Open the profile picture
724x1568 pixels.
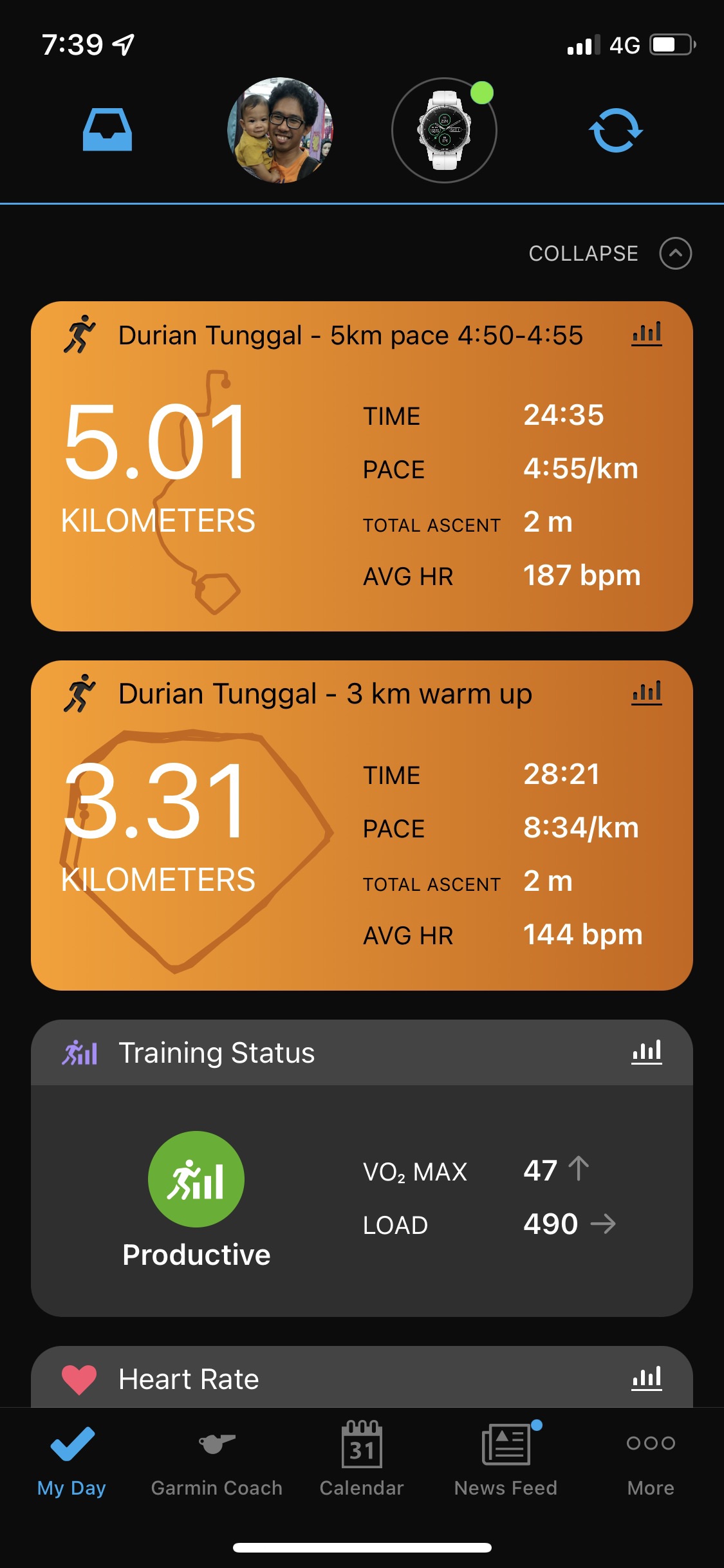pos(281,131)
